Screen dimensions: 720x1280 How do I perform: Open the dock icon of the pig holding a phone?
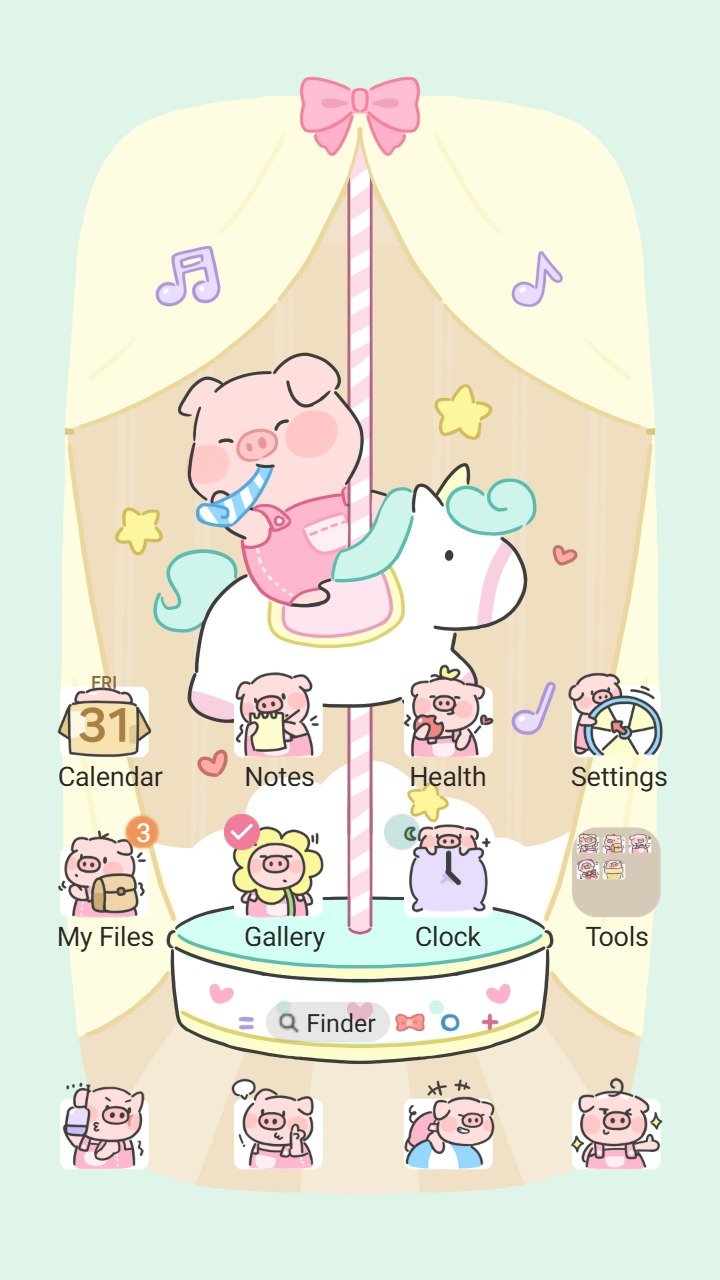[x=105, y=1127]
